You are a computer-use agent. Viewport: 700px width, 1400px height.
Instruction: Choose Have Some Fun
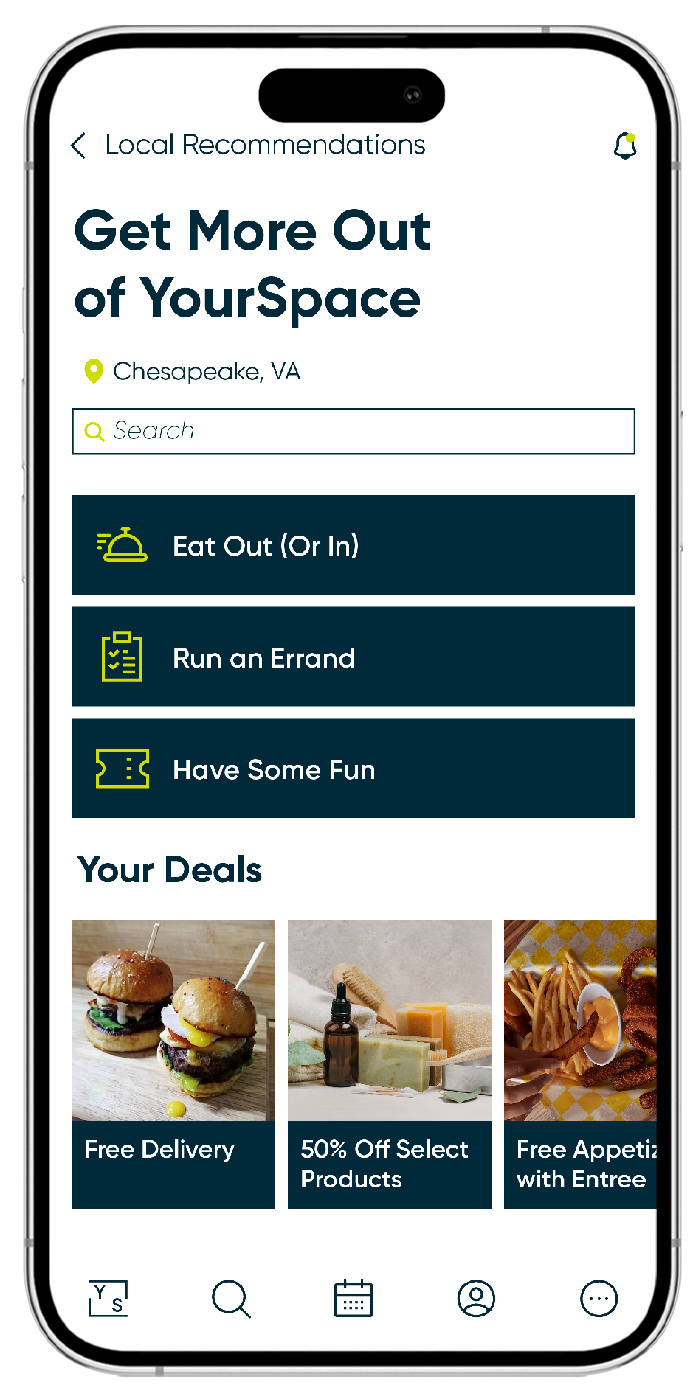pyautogui.click(x=353, y=769)
